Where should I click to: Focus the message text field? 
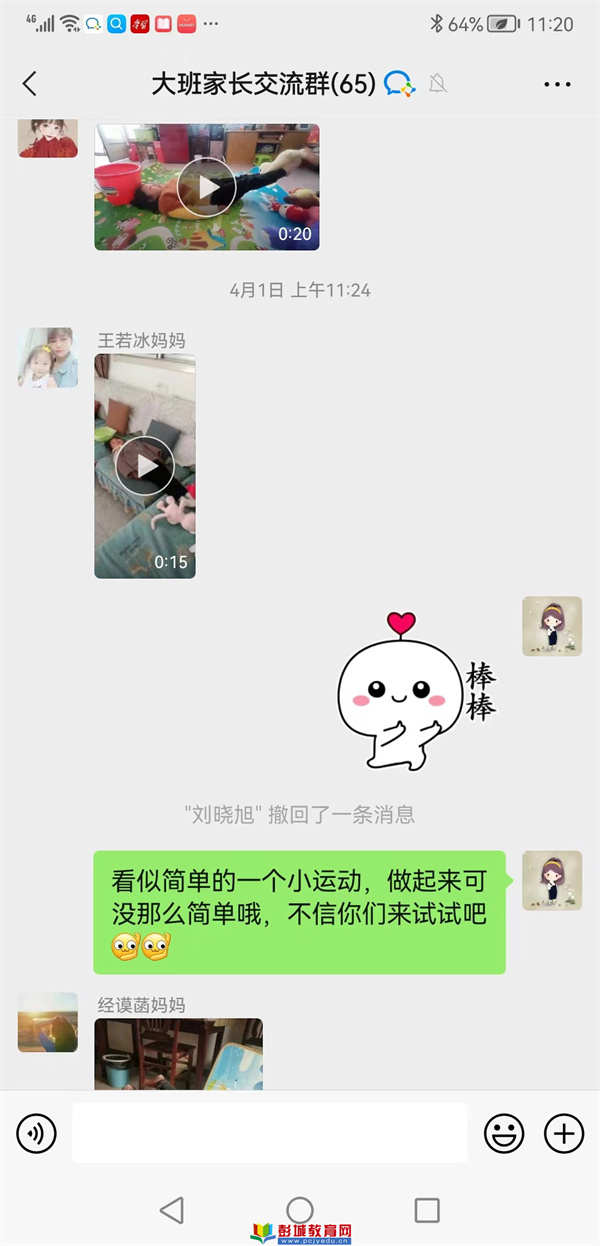[x=269, y=1133]
